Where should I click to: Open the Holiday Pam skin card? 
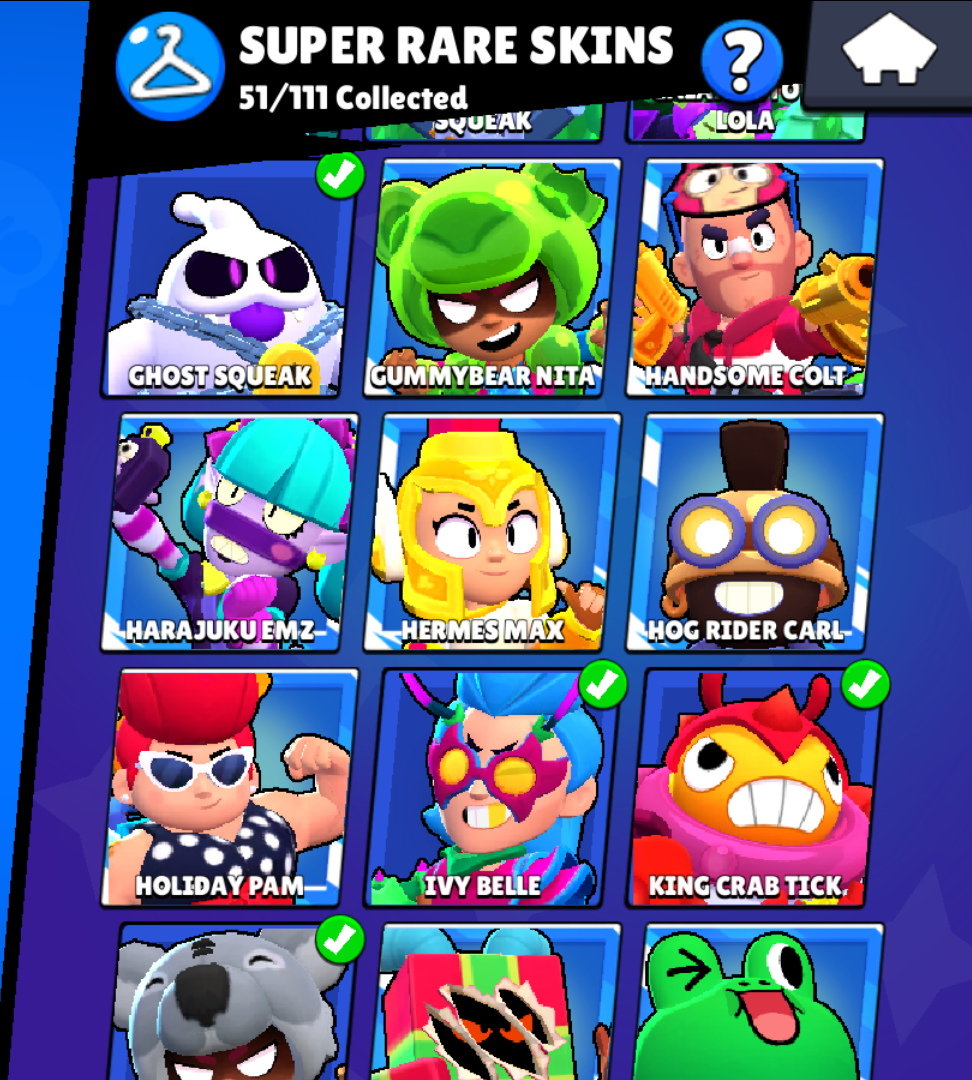point(228,788)
